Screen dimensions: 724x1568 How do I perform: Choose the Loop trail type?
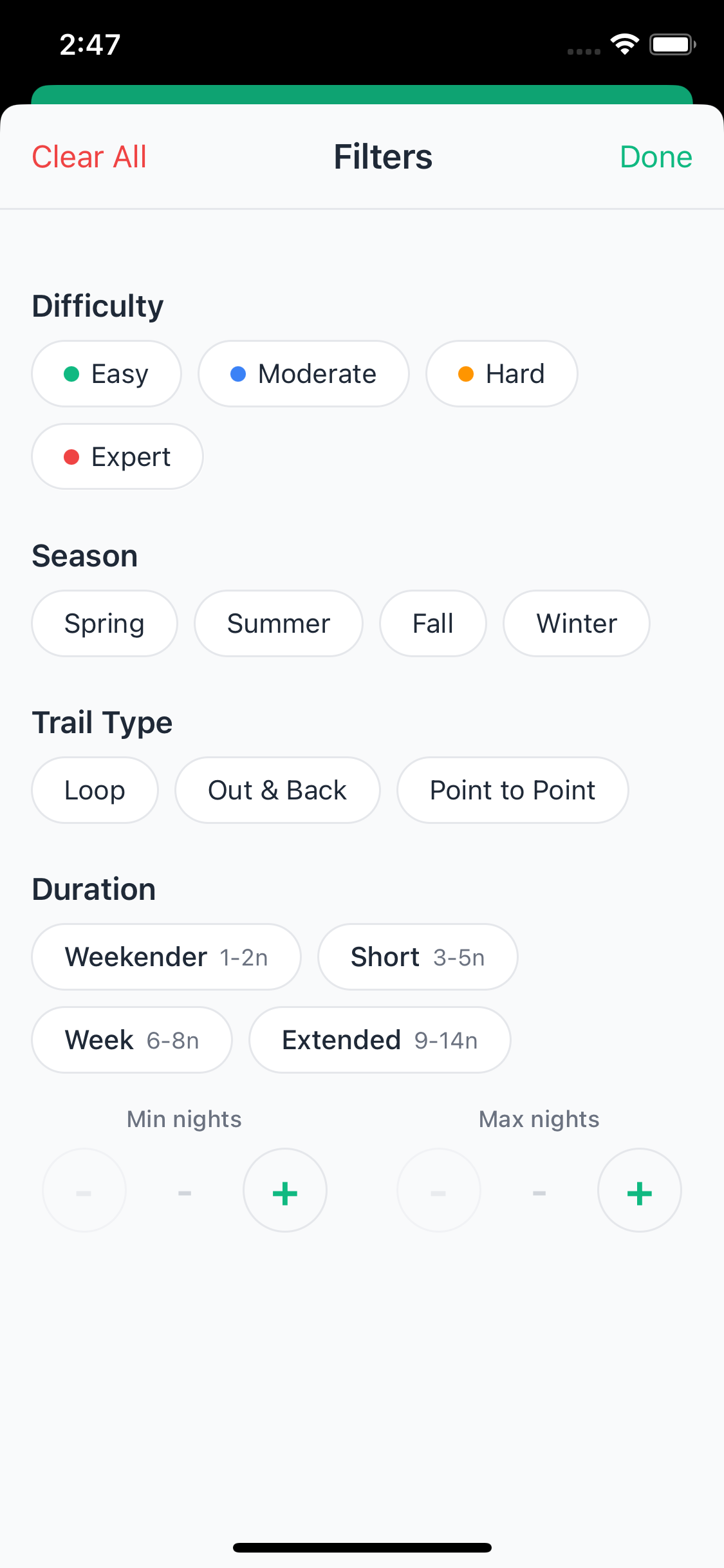95,790
